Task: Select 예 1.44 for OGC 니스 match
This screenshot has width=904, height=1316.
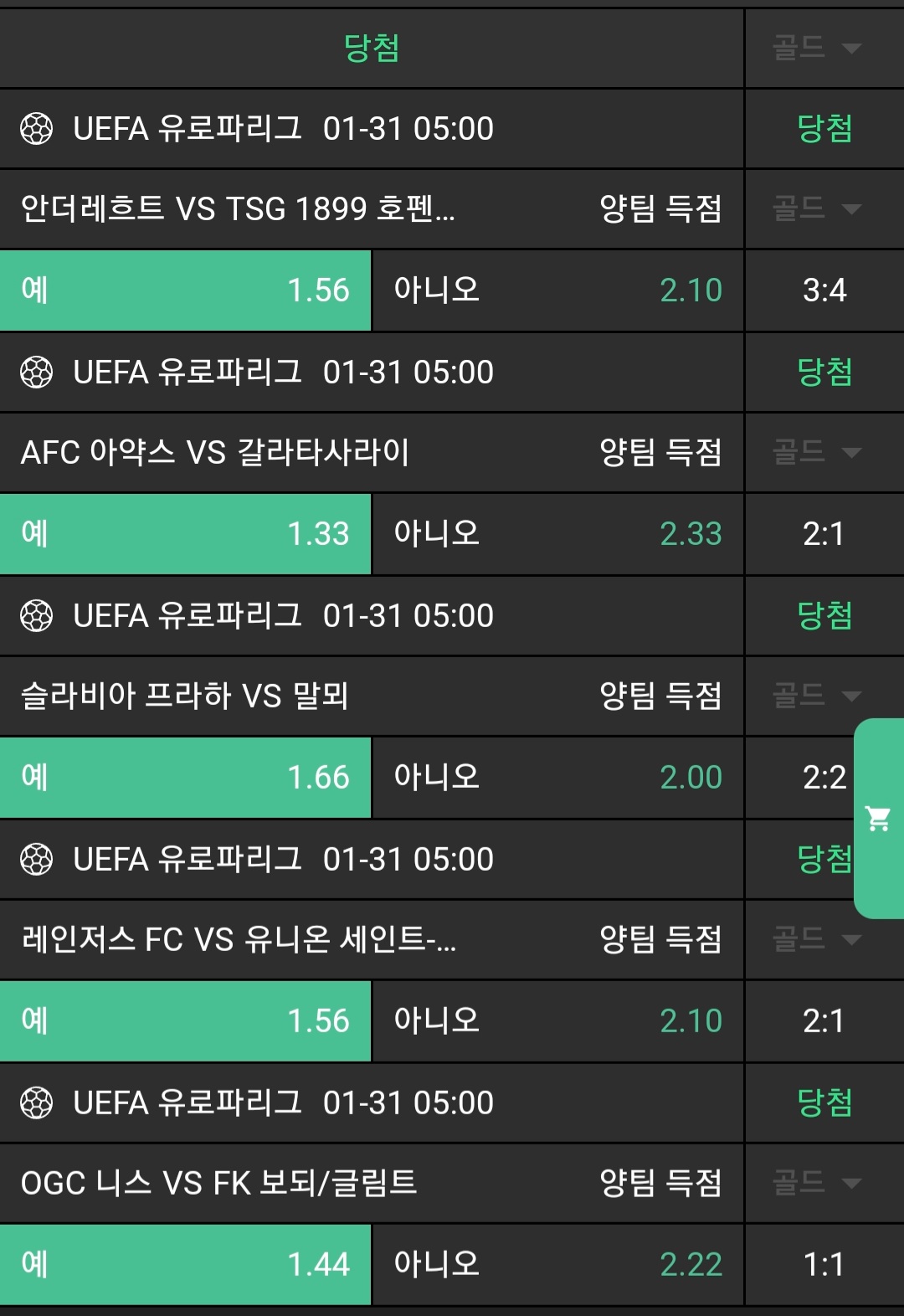Action: click(185, 1265)
